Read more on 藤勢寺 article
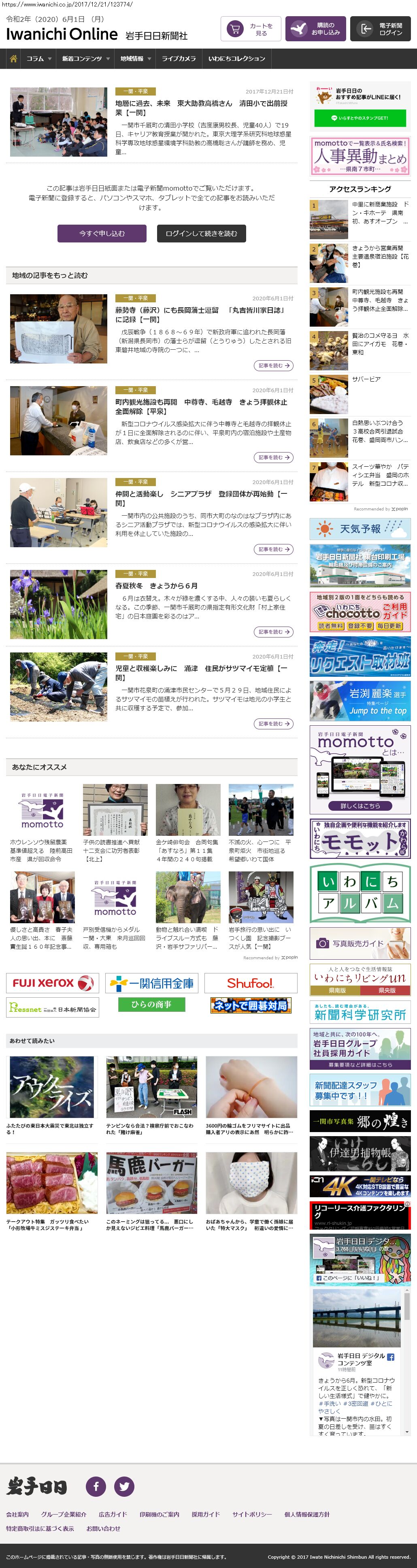Image resolution: width=417 pixels, height=1568 pixels. point(273,365)
